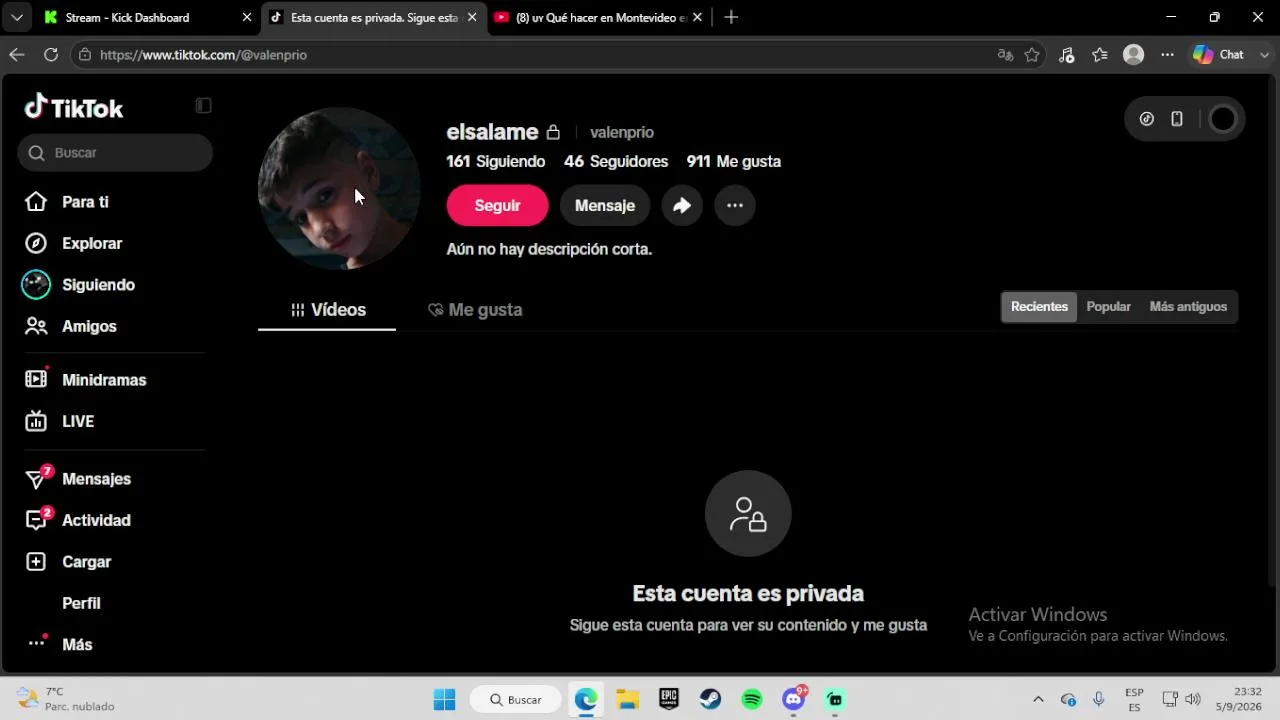Image resolution: width=1280 pixels, height=720 pixels.
Task: Select the Recientes sort option
Action: 1039,307
